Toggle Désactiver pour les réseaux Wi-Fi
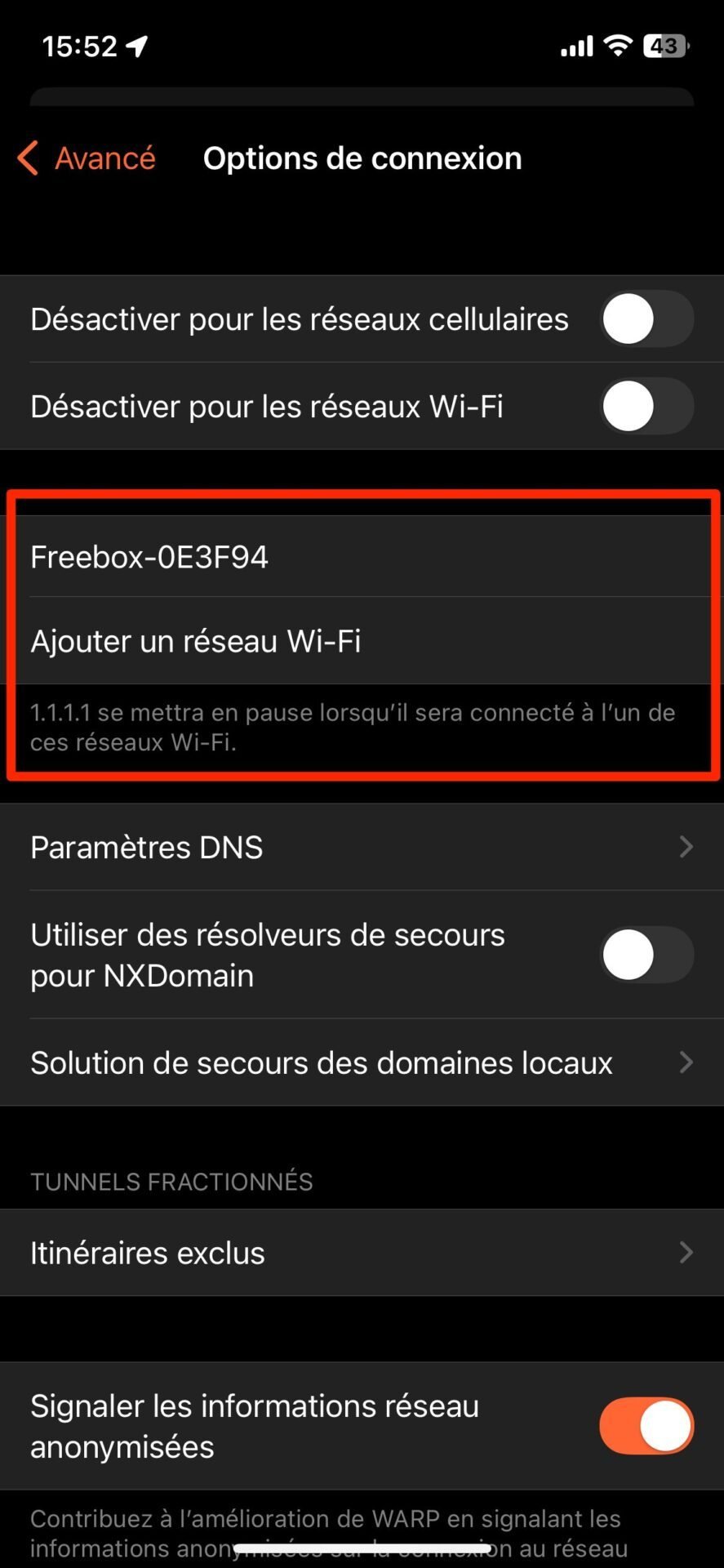724x1568 pixels. coord(647,406)
